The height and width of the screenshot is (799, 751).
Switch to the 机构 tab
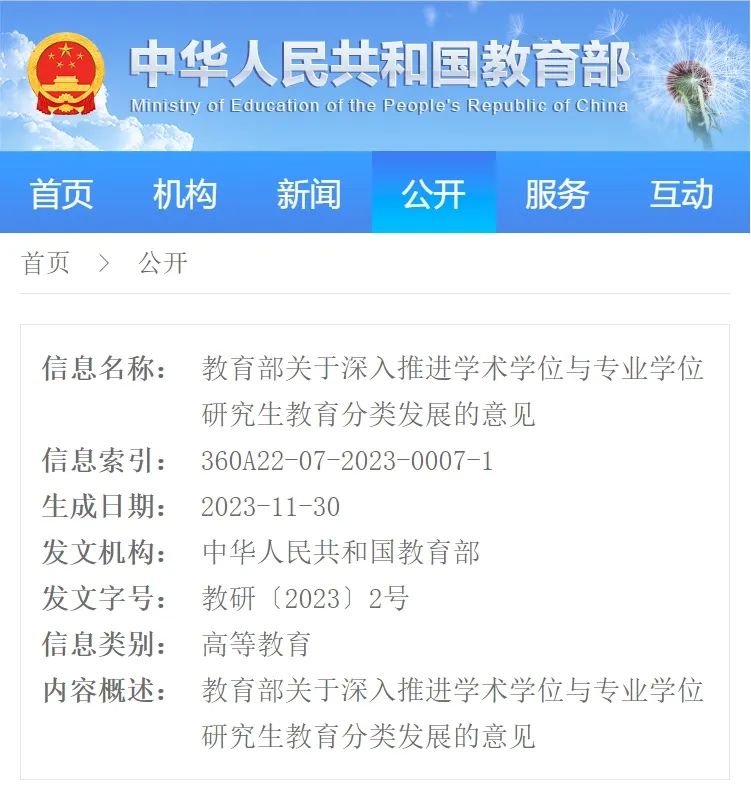point(185,193)
